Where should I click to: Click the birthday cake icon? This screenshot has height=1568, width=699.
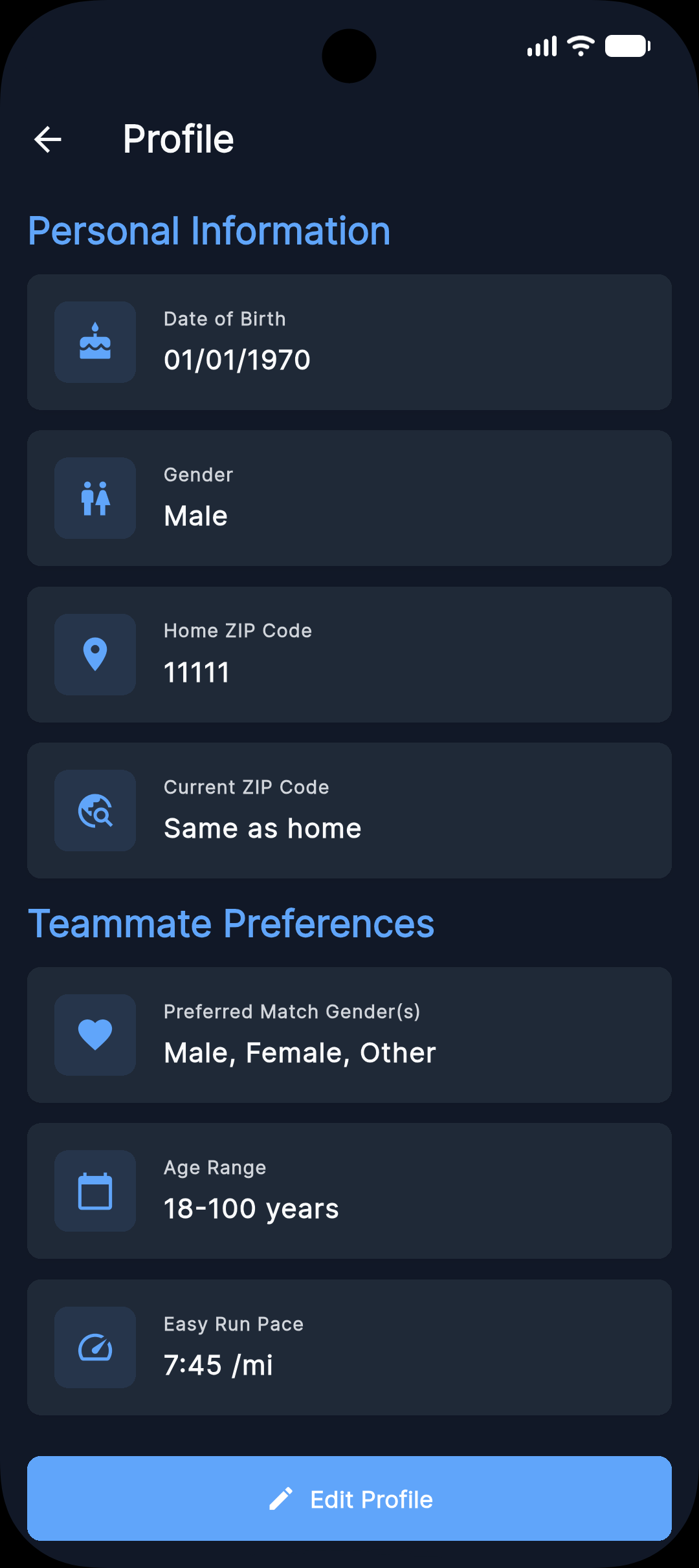click(94, 342)
